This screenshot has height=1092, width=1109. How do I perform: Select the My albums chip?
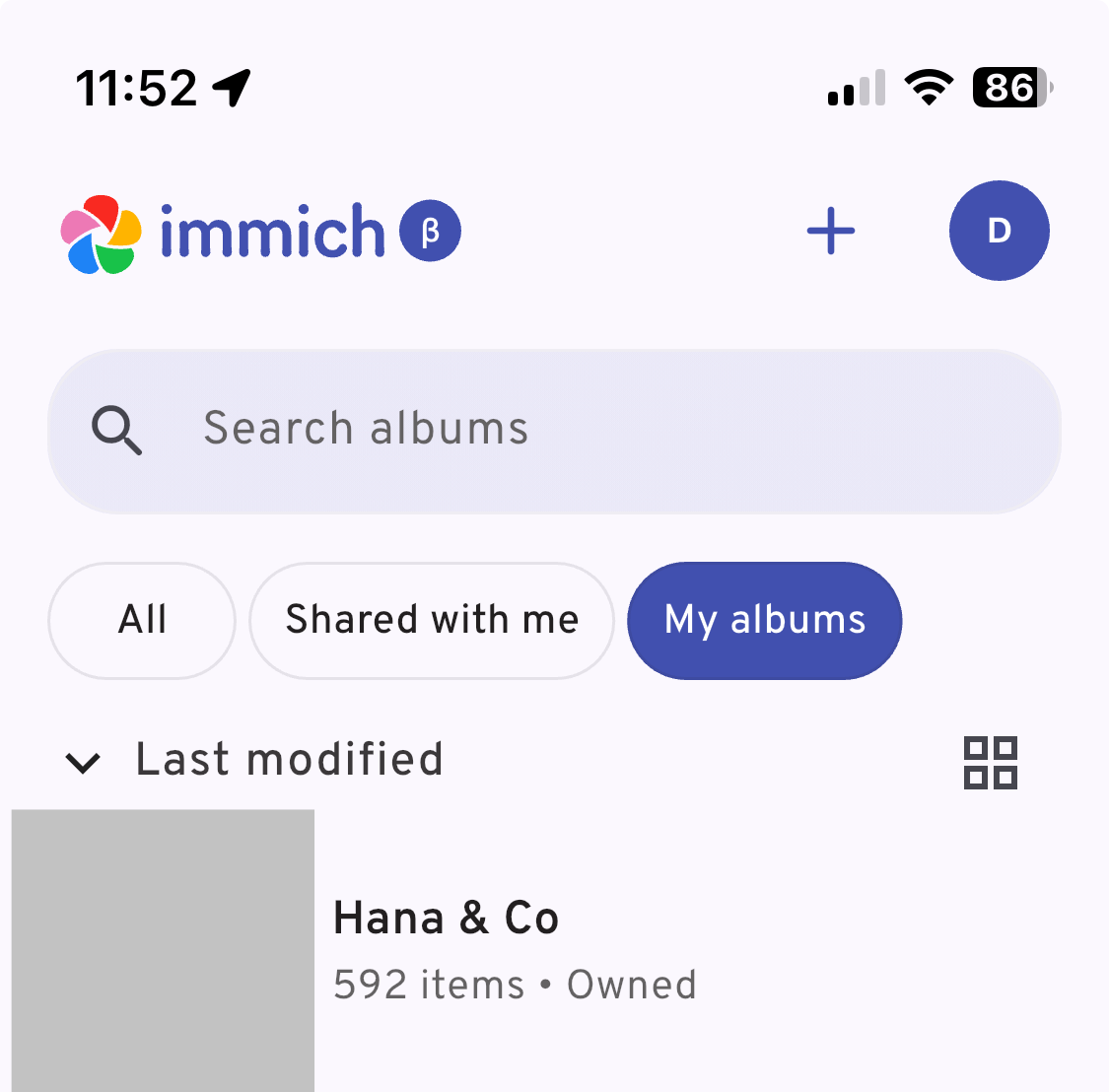pyautogui.click(x=765, y=620)
